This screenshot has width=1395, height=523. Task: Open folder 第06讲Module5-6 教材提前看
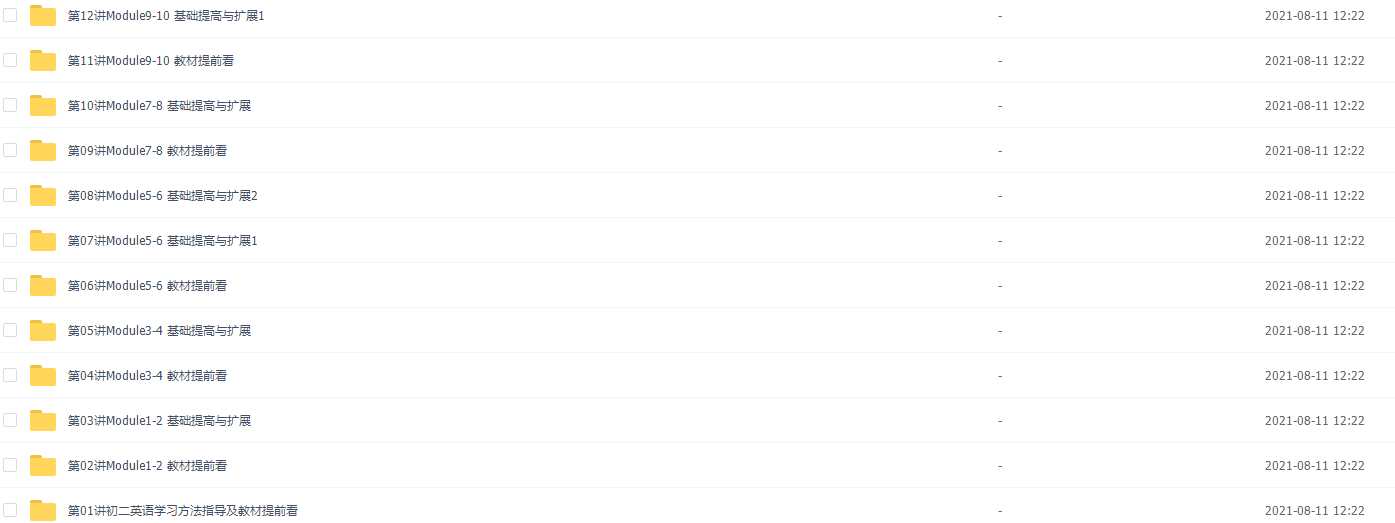coord(147,286)
